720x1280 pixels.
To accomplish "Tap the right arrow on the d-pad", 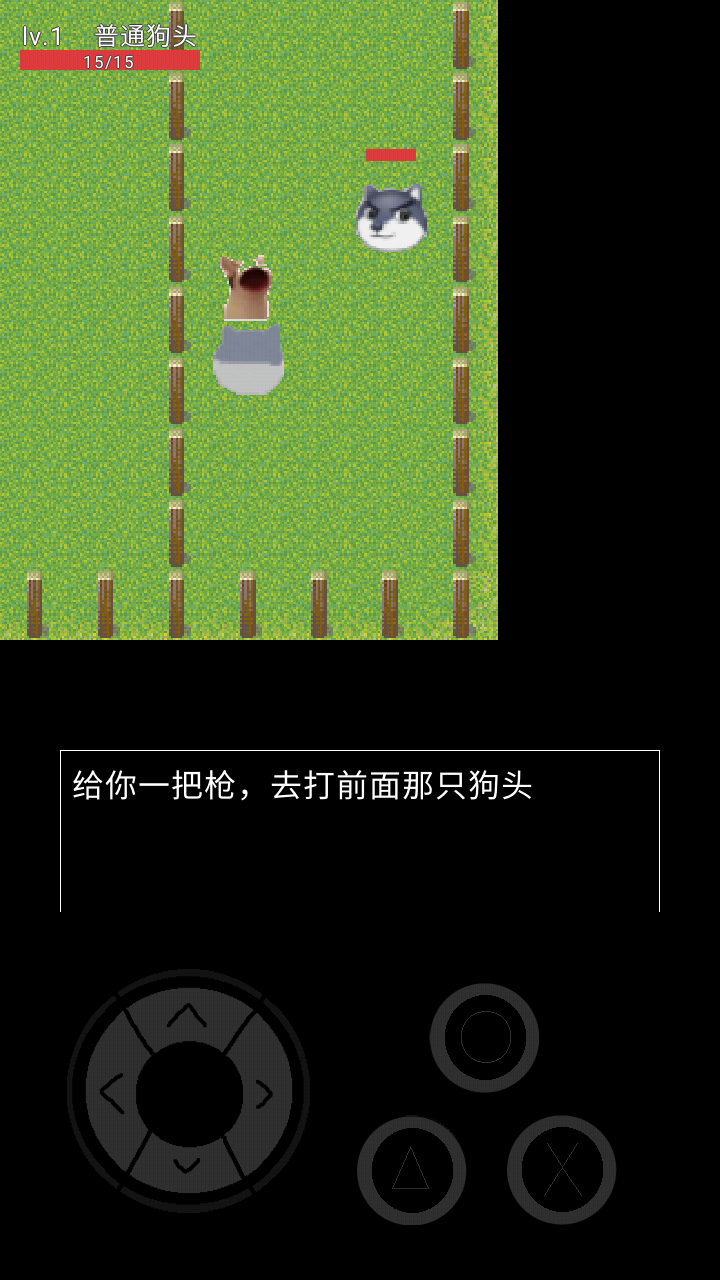I will click(x=265, y=1094).
